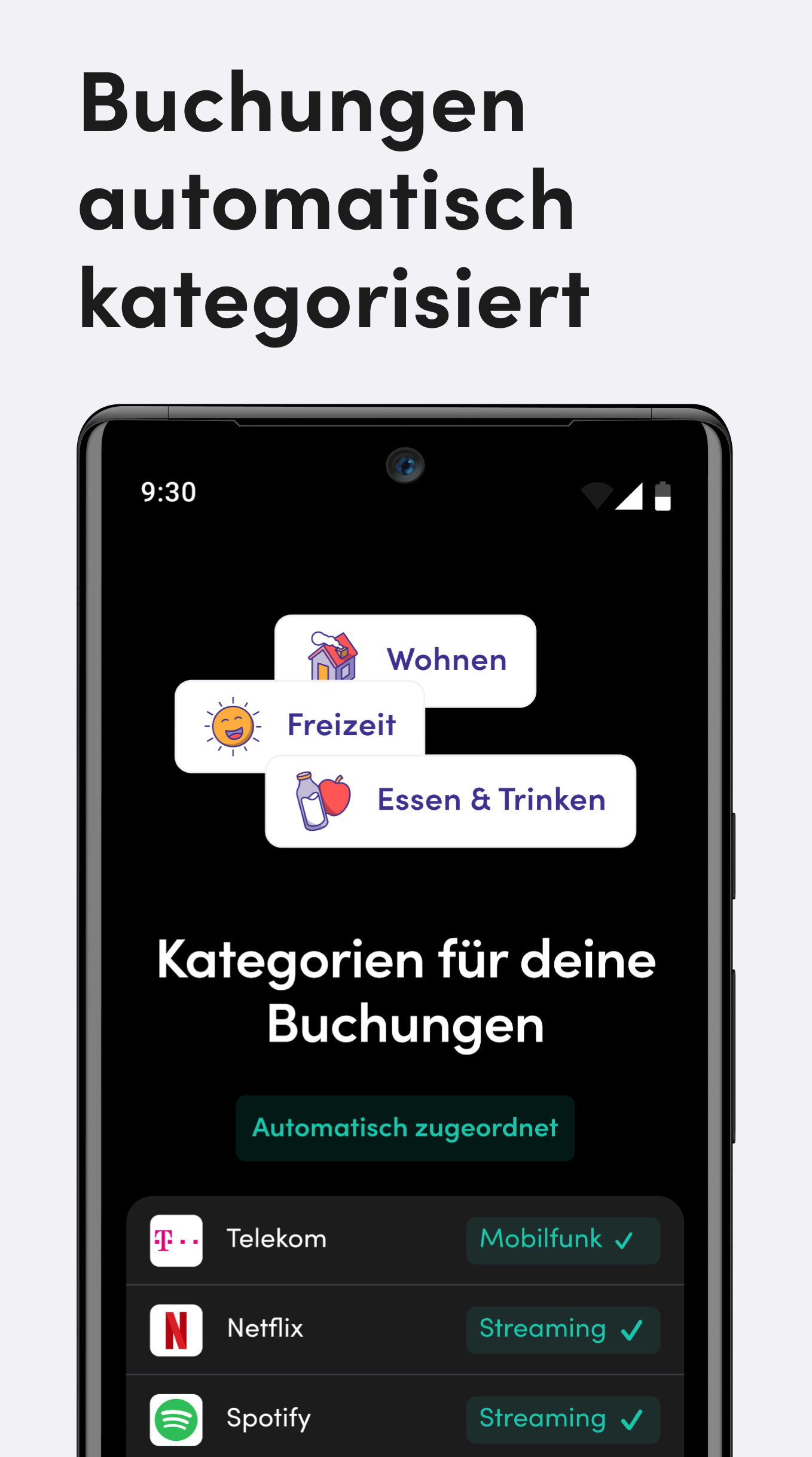Click the Automatisch zugeordnet badge
This screenshot has height=1457, width=812.
(x=405, y=1128)
